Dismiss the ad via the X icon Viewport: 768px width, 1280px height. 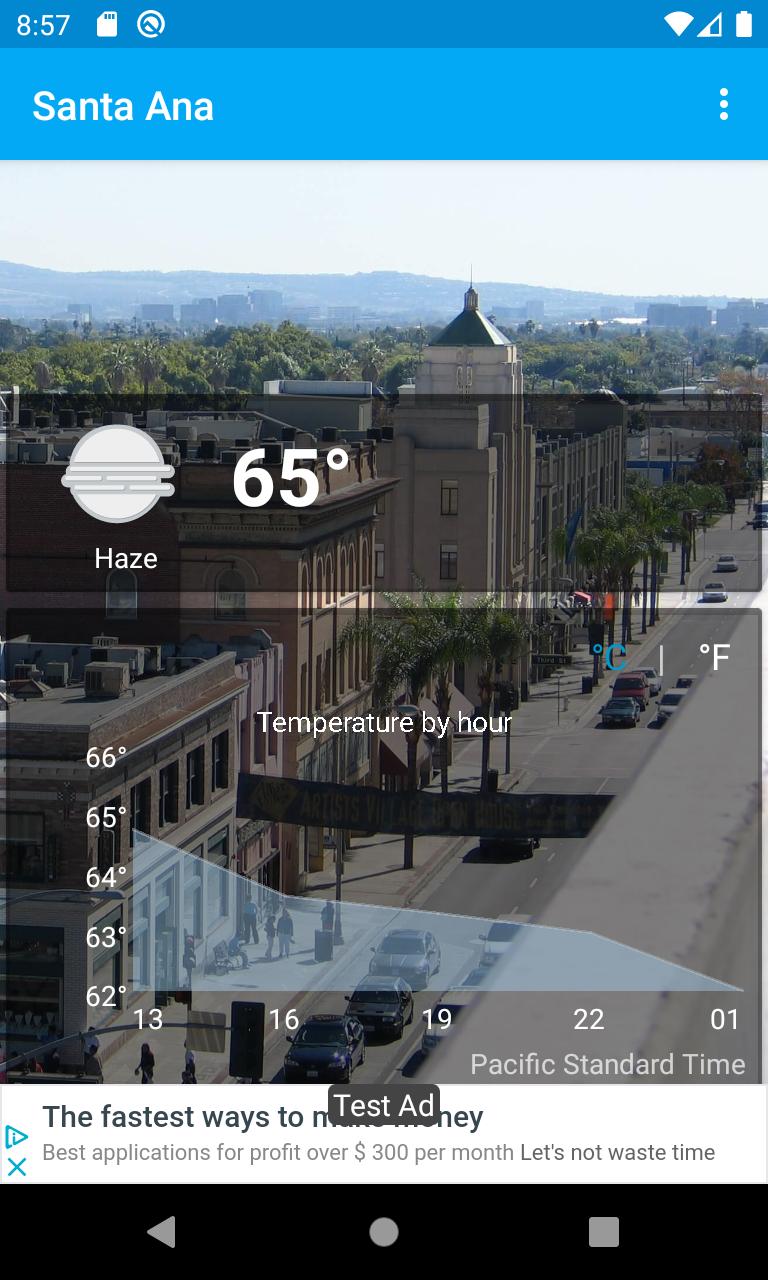tap(16, 1166)
